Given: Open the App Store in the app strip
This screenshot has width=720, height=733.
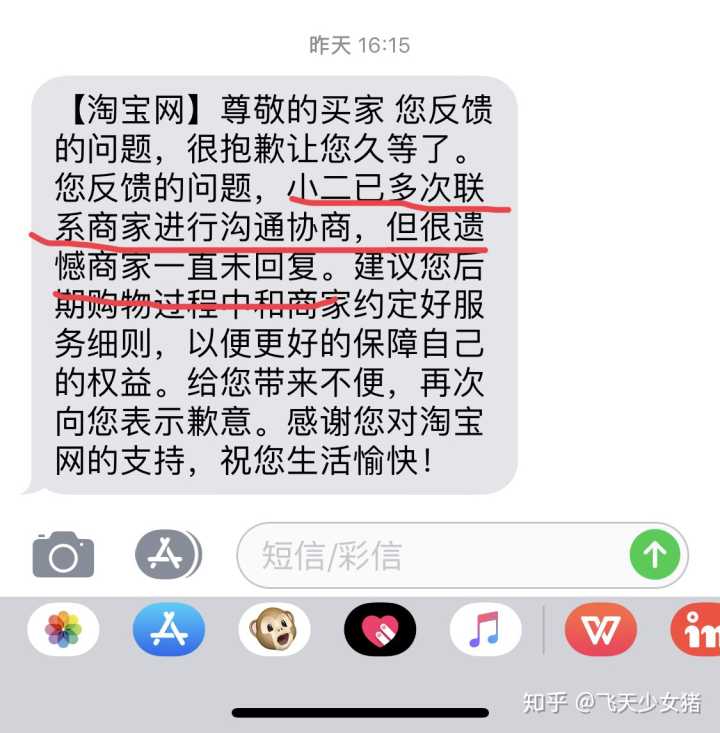Looking at the screenshot, I should pyautogui.click(x=168, y=630).
